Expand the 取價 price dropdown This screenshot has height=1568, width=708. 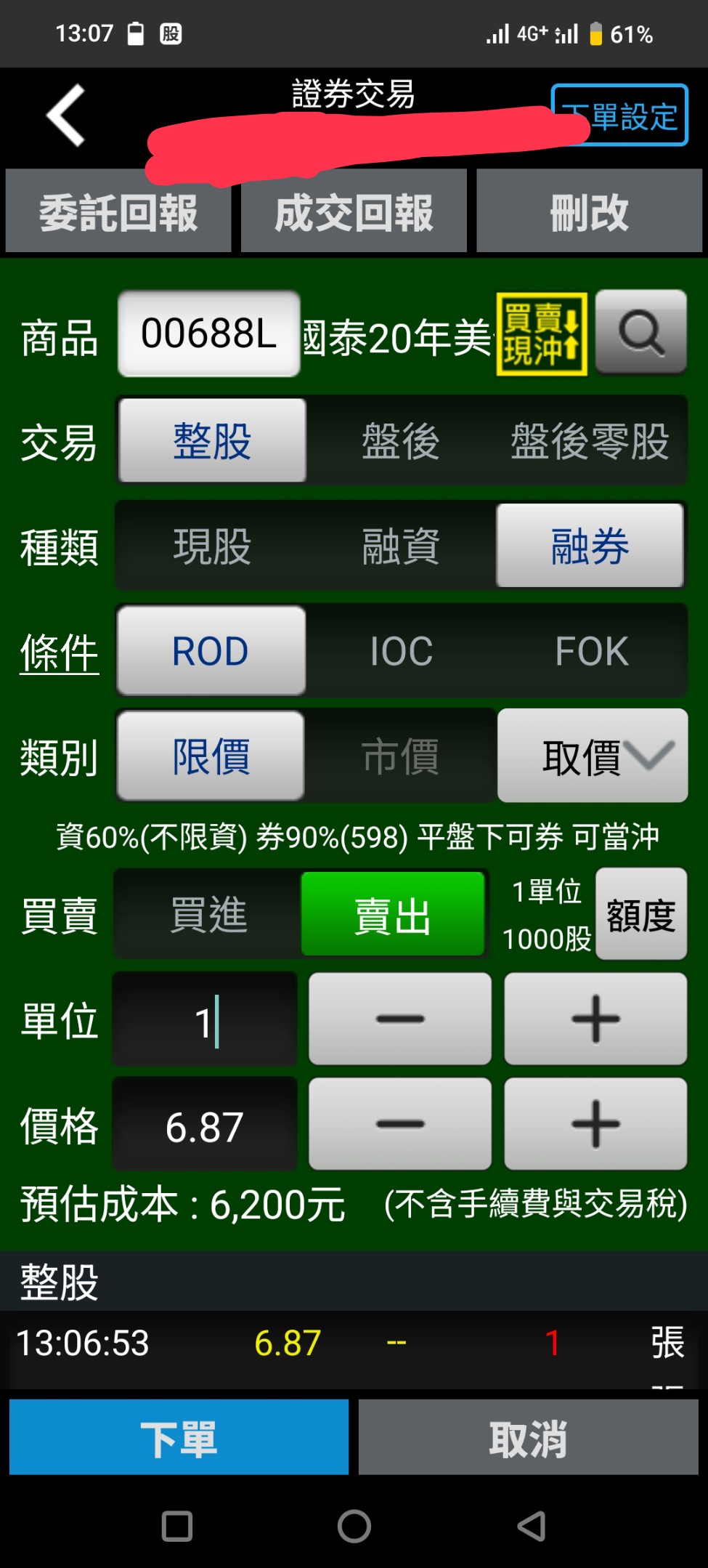coord(593,756)
